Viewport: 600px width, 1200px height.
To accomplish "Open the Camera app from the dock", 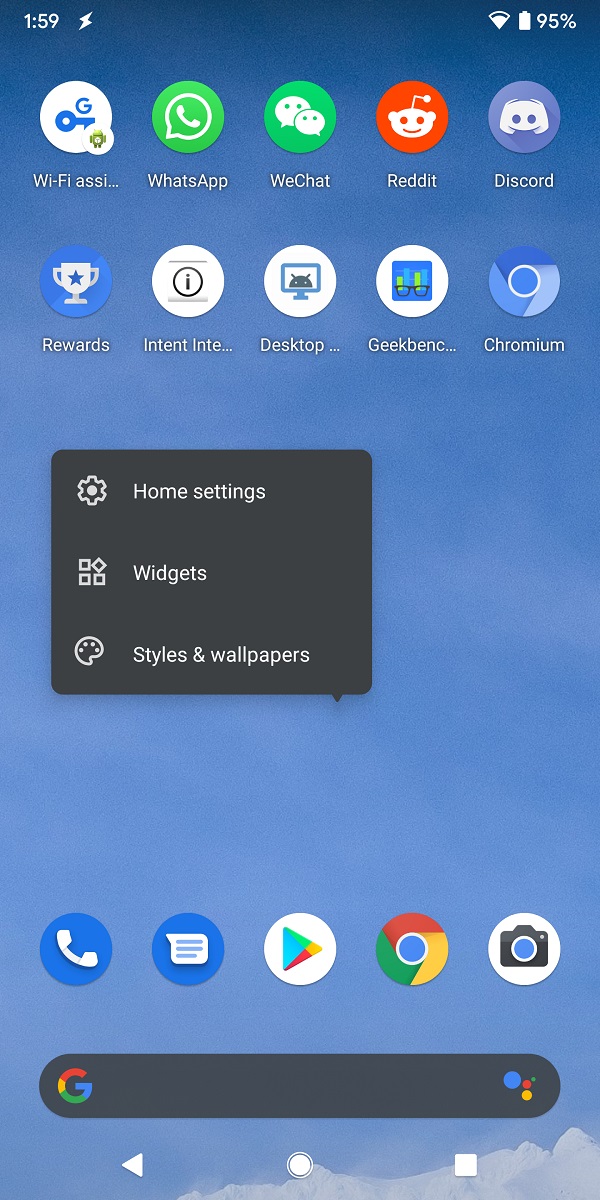I will (x=524, y=949).
